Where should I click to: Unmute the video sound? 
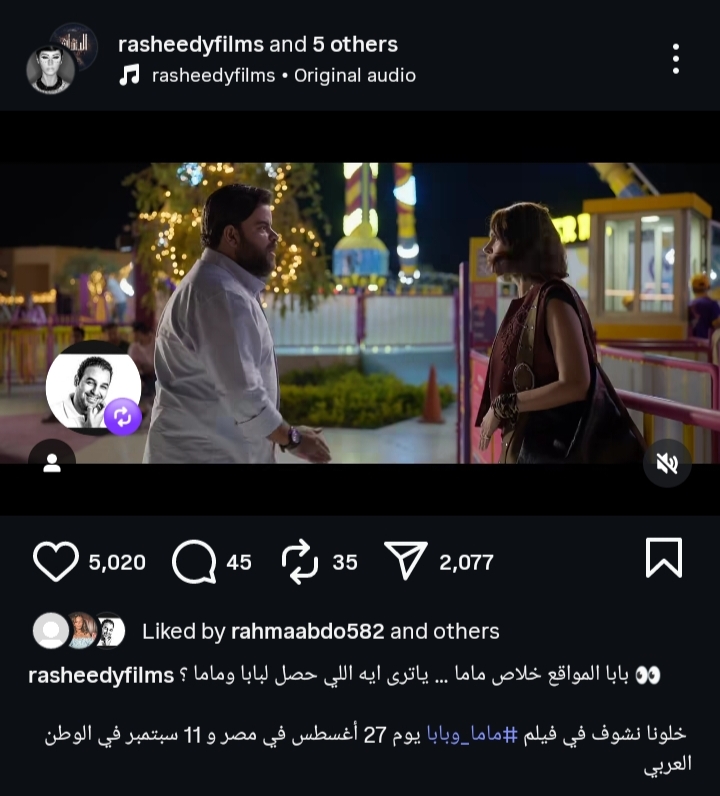point(668,463)
